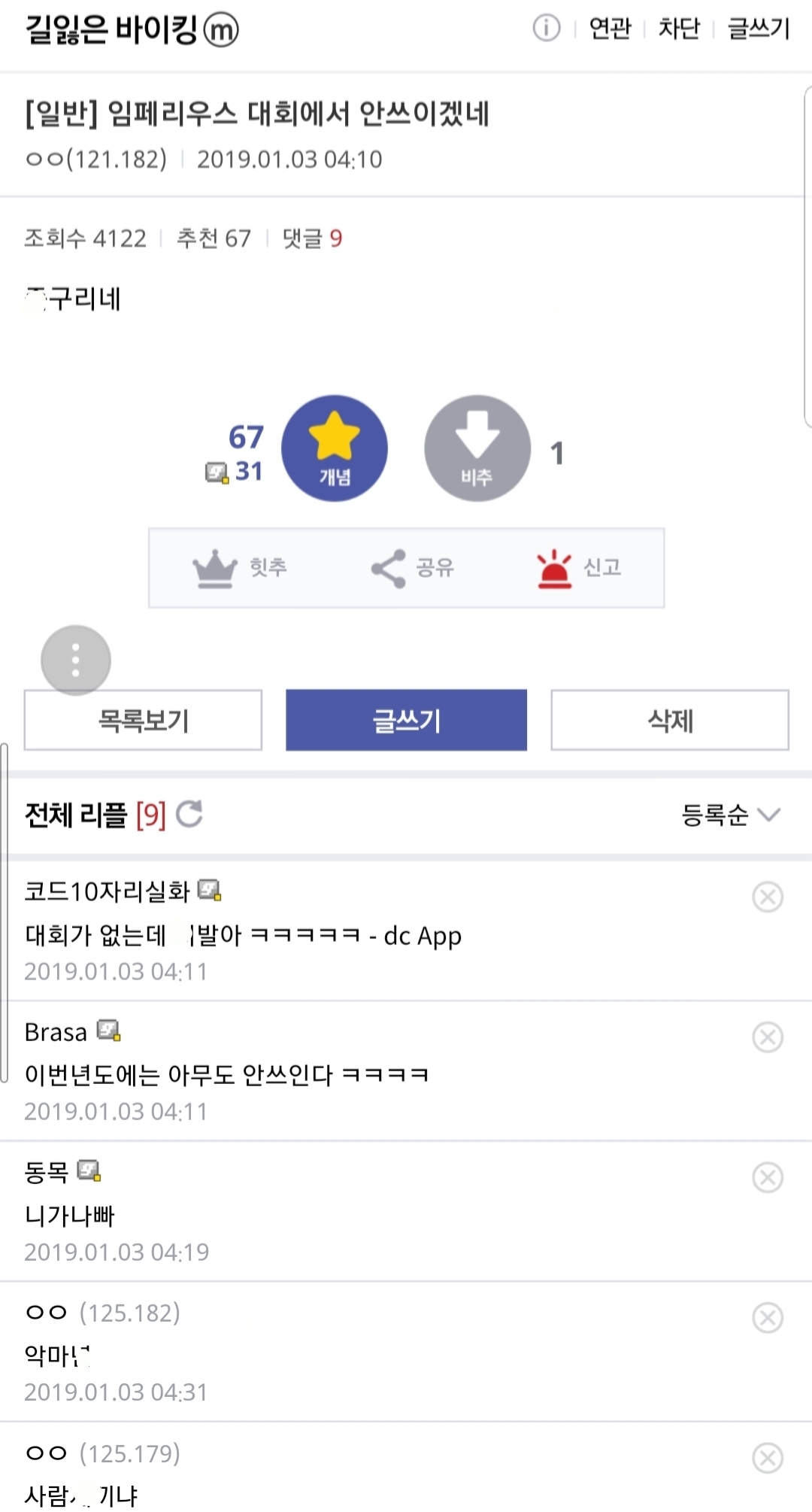Tap the blue 글쓰기 button

tap(406, 720)
